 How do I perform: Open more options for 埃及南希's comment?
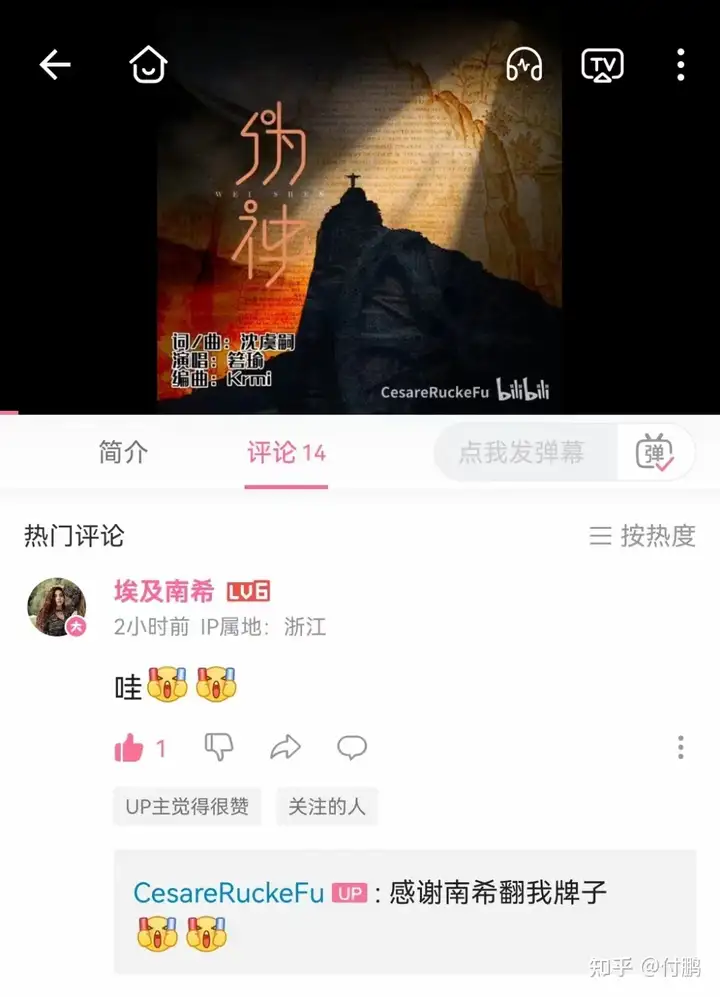click(x=680, y=747)
